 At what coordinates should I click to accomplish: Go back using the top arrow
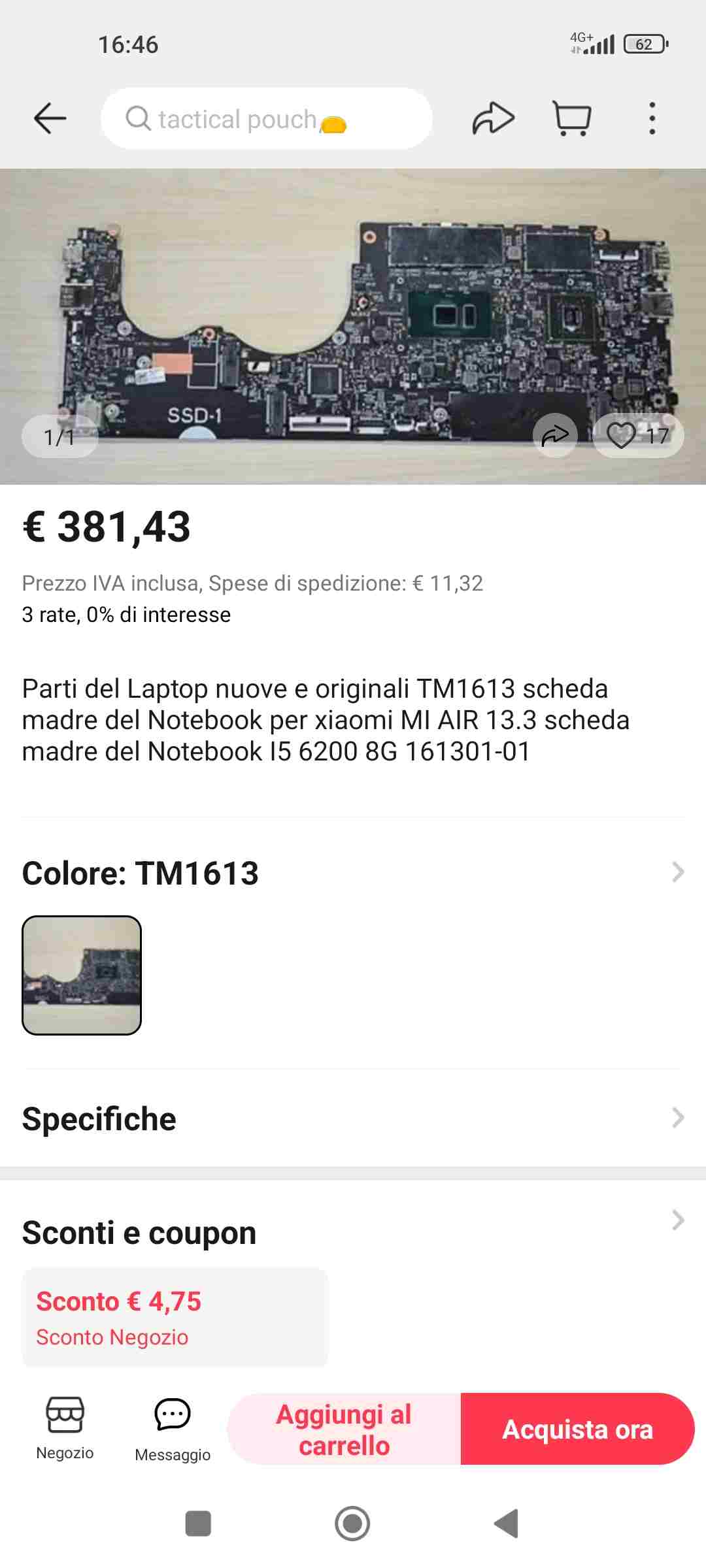pyautogui.click(x=50, y=119)
